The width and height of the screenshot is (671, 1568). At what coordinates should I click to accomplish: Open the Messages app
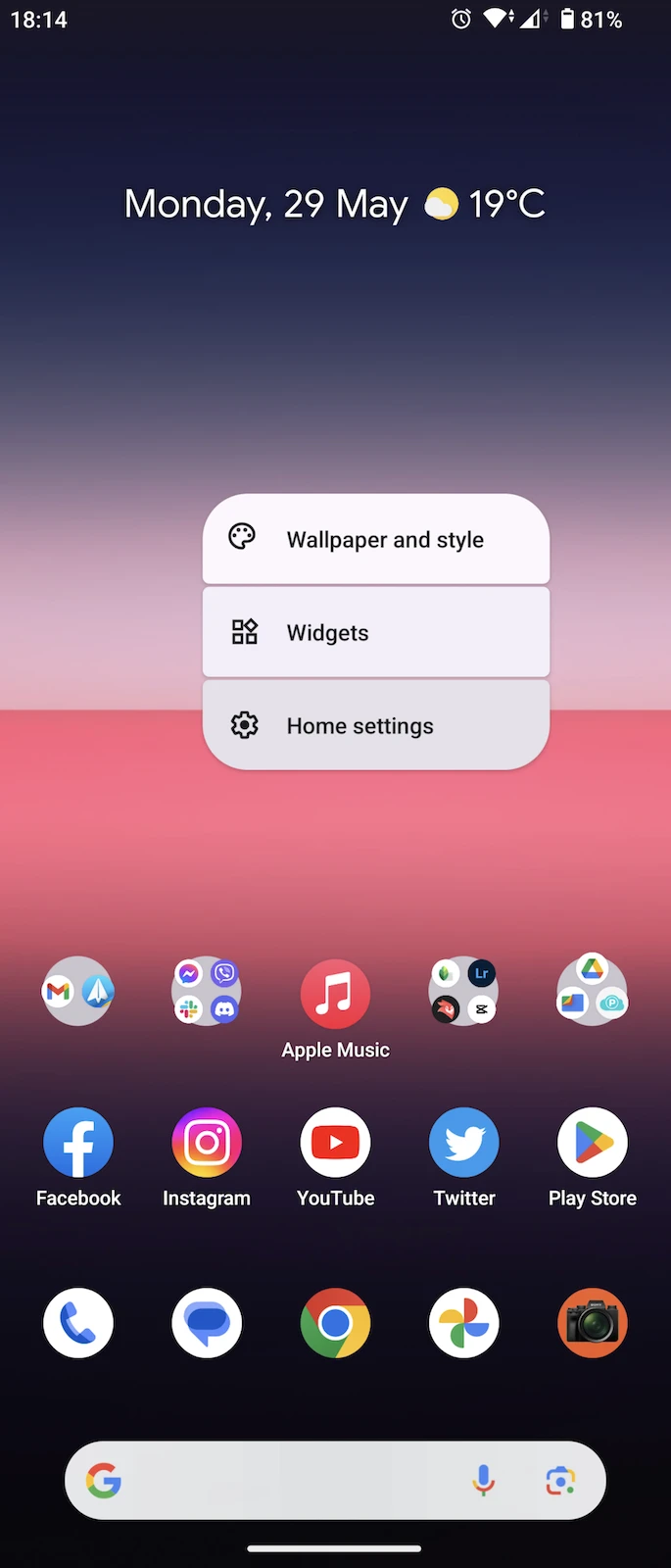(x=207, y=1323)
